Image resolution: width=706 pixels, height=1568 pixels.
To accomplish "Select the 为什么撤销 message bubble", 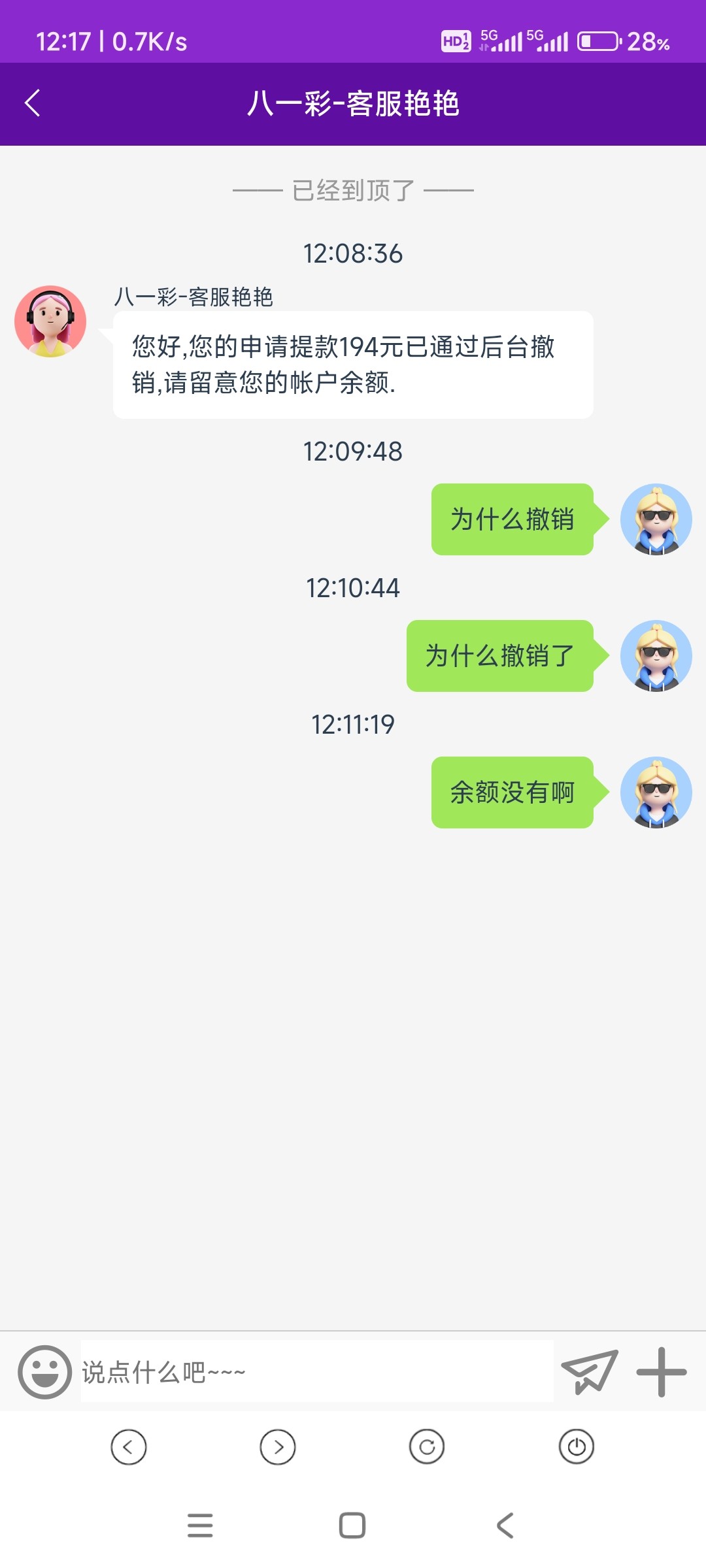I will [x=512, y=519].
